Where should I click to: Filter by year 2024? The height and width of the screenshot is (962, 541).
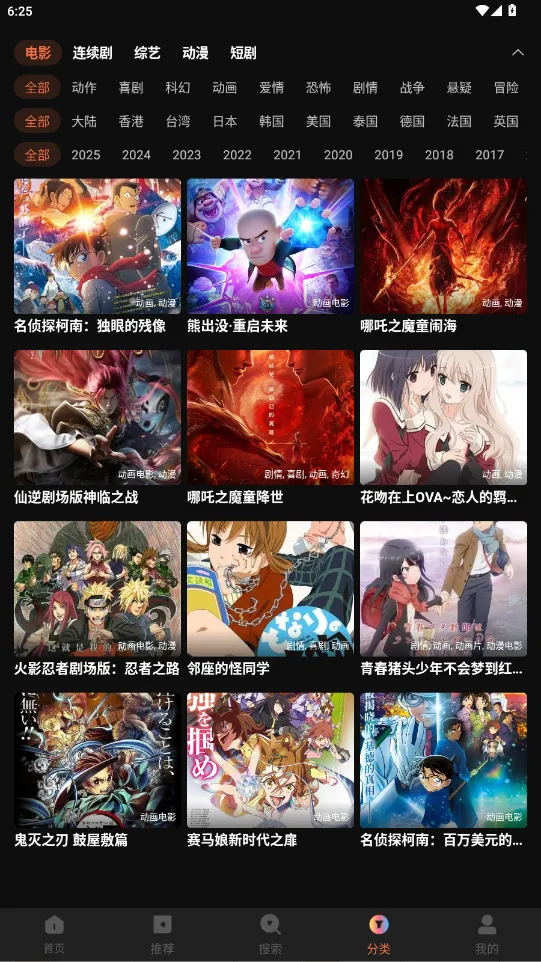tap(136, 155)
